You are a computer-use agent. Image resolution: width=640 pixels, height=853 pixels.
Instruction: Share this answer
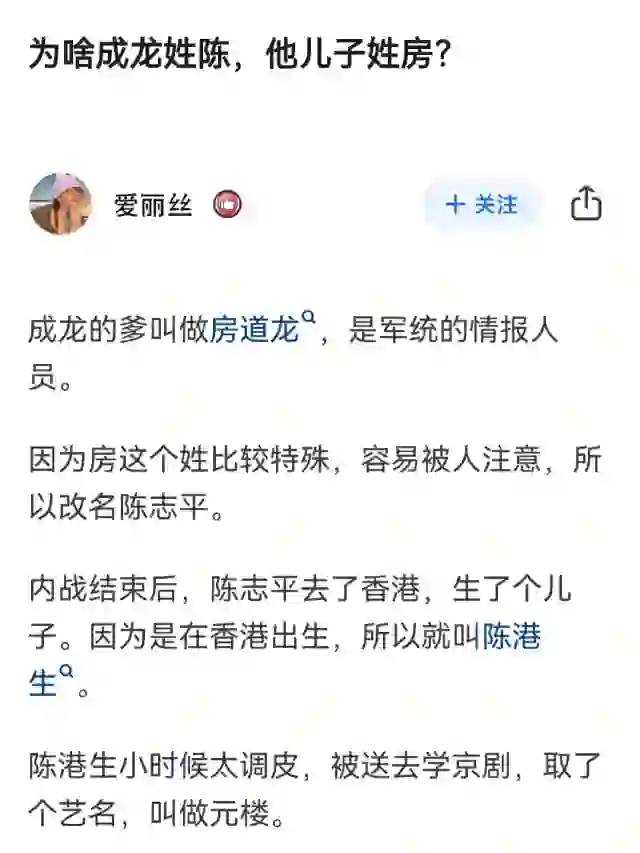[586, 204]
